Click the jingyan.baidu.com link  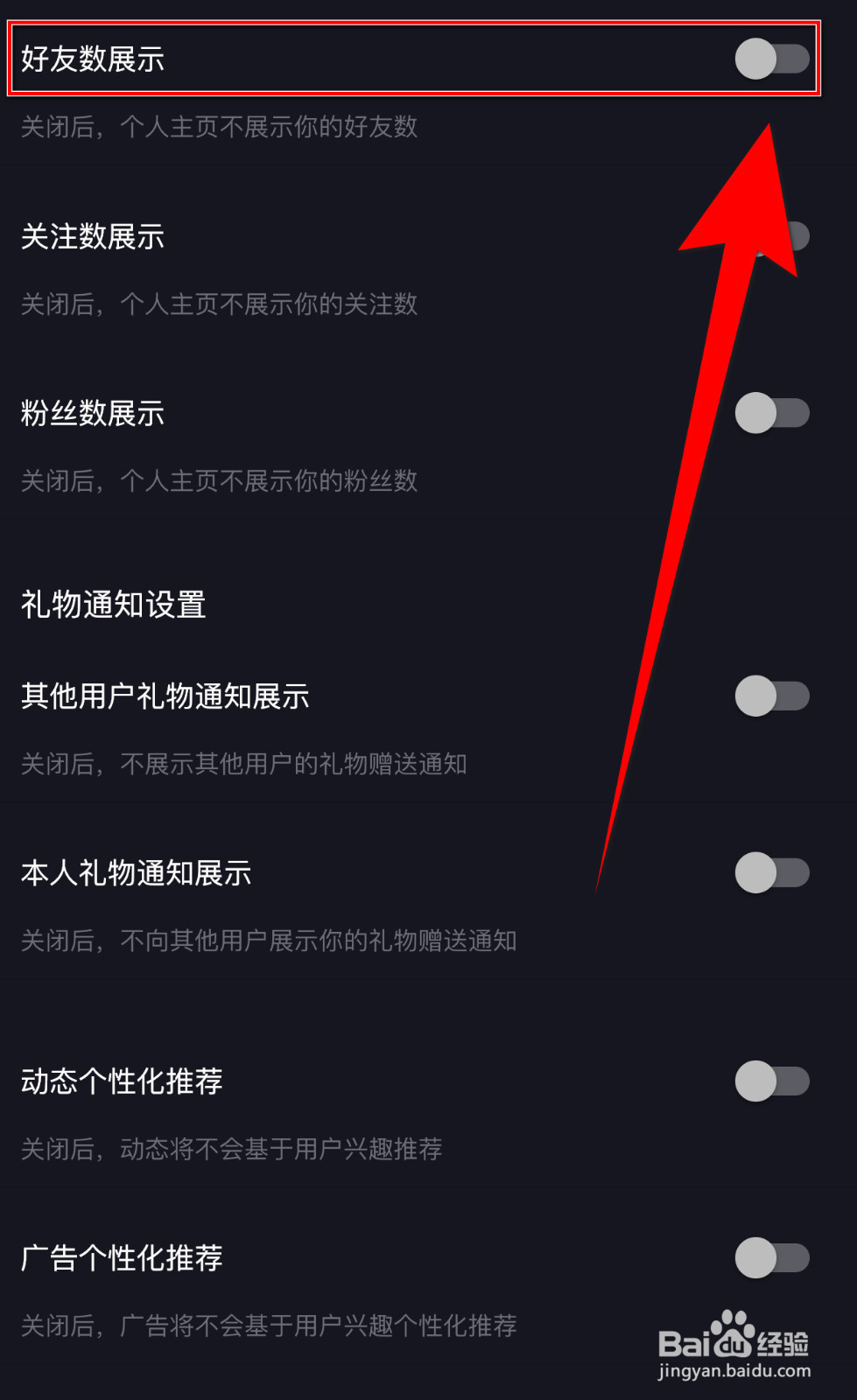pyautogui.click(x=734, y=1371)
